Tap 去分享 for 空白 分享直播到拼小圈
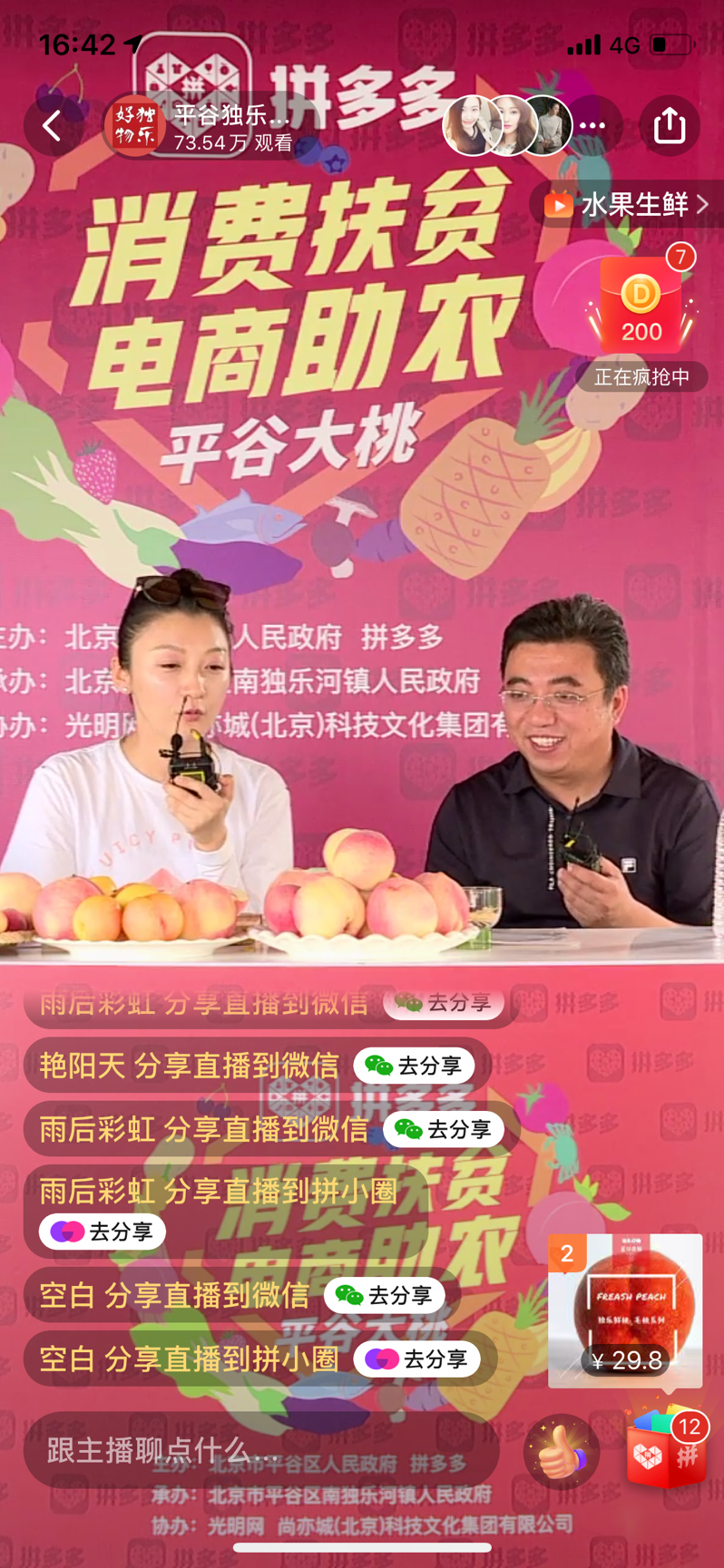The image size is (724, 1568). pos(416,1359)
